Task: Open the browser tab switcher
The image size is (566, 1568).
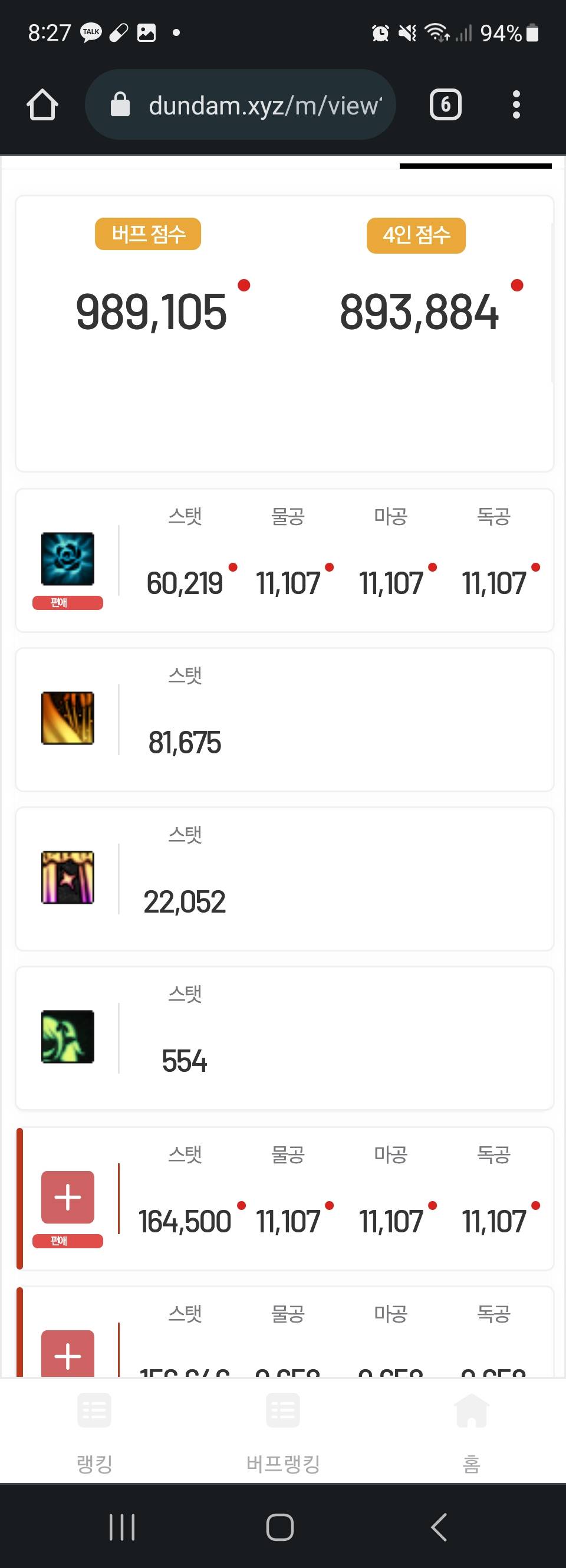Action: pos(446,104)
